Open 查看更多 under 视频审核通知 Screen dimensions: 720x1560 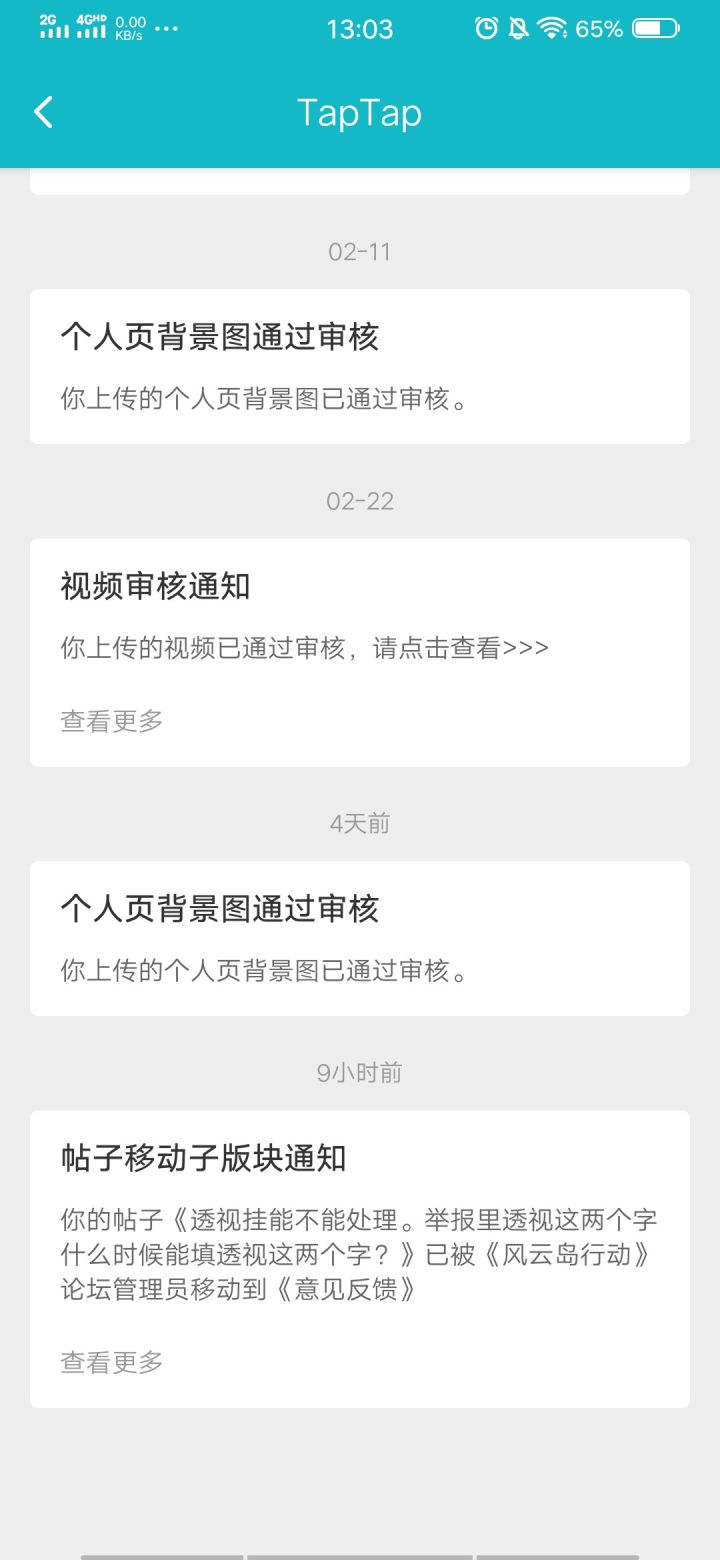[x=111, y=721]
